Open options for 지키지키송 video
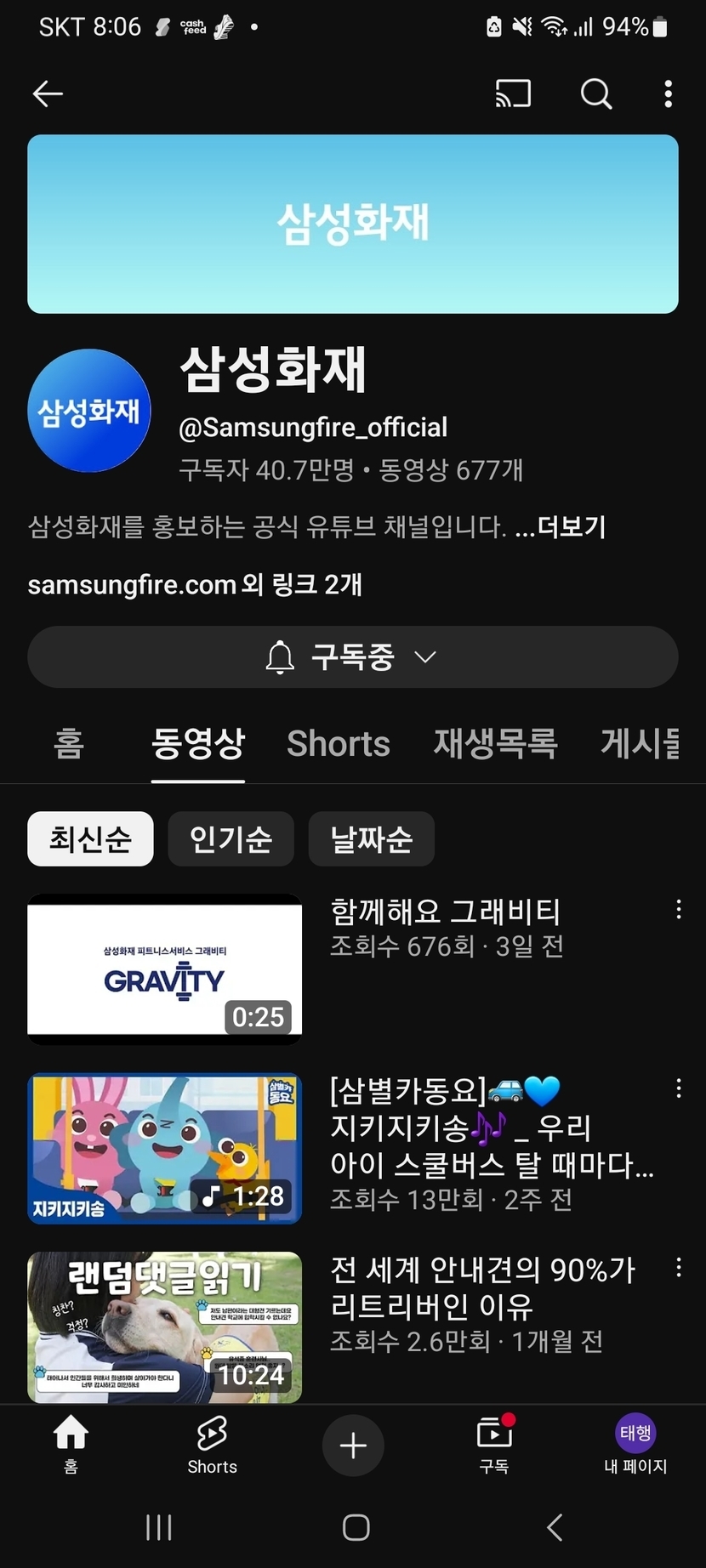Screen dimensions: 706x1568 [678, 1088]
